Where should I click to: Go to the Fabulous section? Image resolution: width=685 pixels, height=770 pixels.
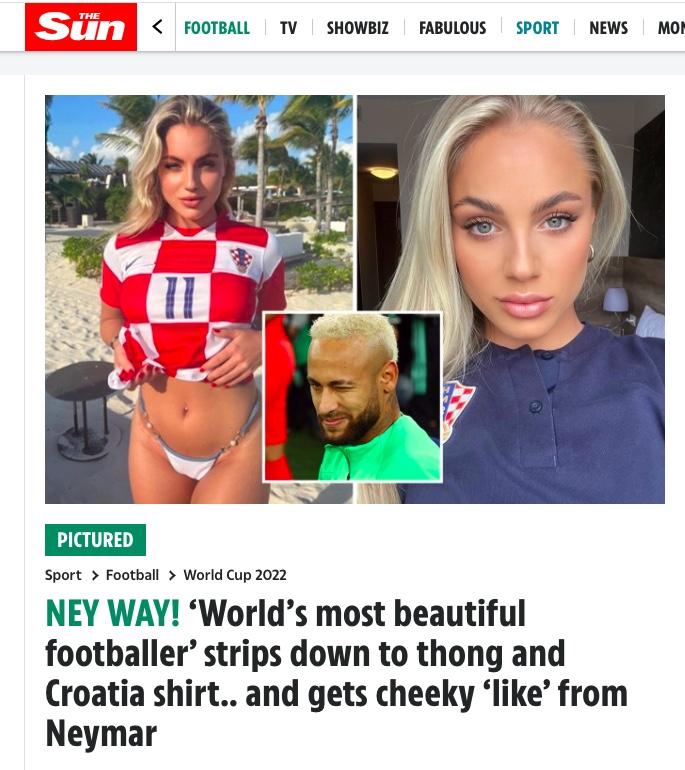tap(452, 28)
